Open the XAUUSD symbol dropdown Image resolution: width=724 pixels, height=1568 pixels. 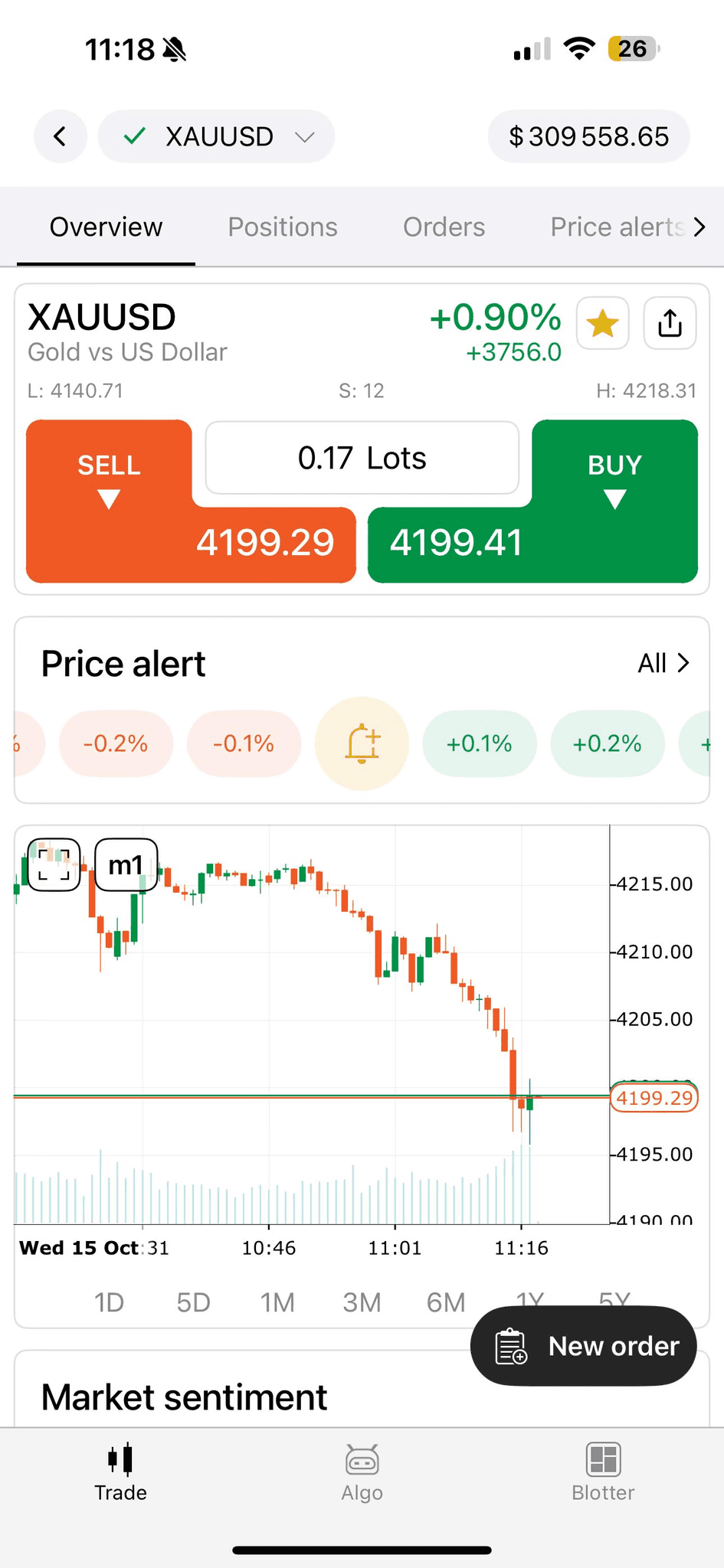(217, 137)
